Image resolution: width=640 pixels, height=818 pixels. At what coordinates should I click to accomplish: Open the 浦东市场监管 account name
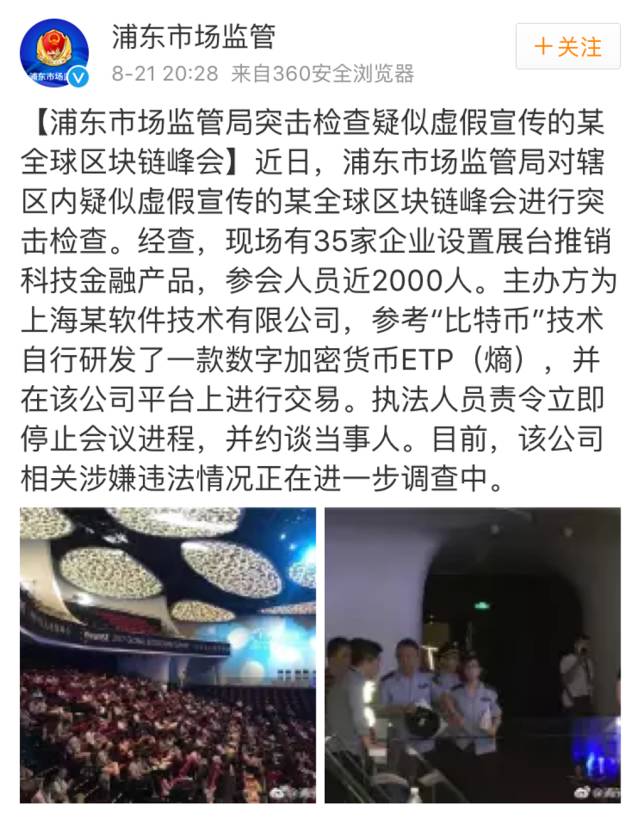click(193, 35)
